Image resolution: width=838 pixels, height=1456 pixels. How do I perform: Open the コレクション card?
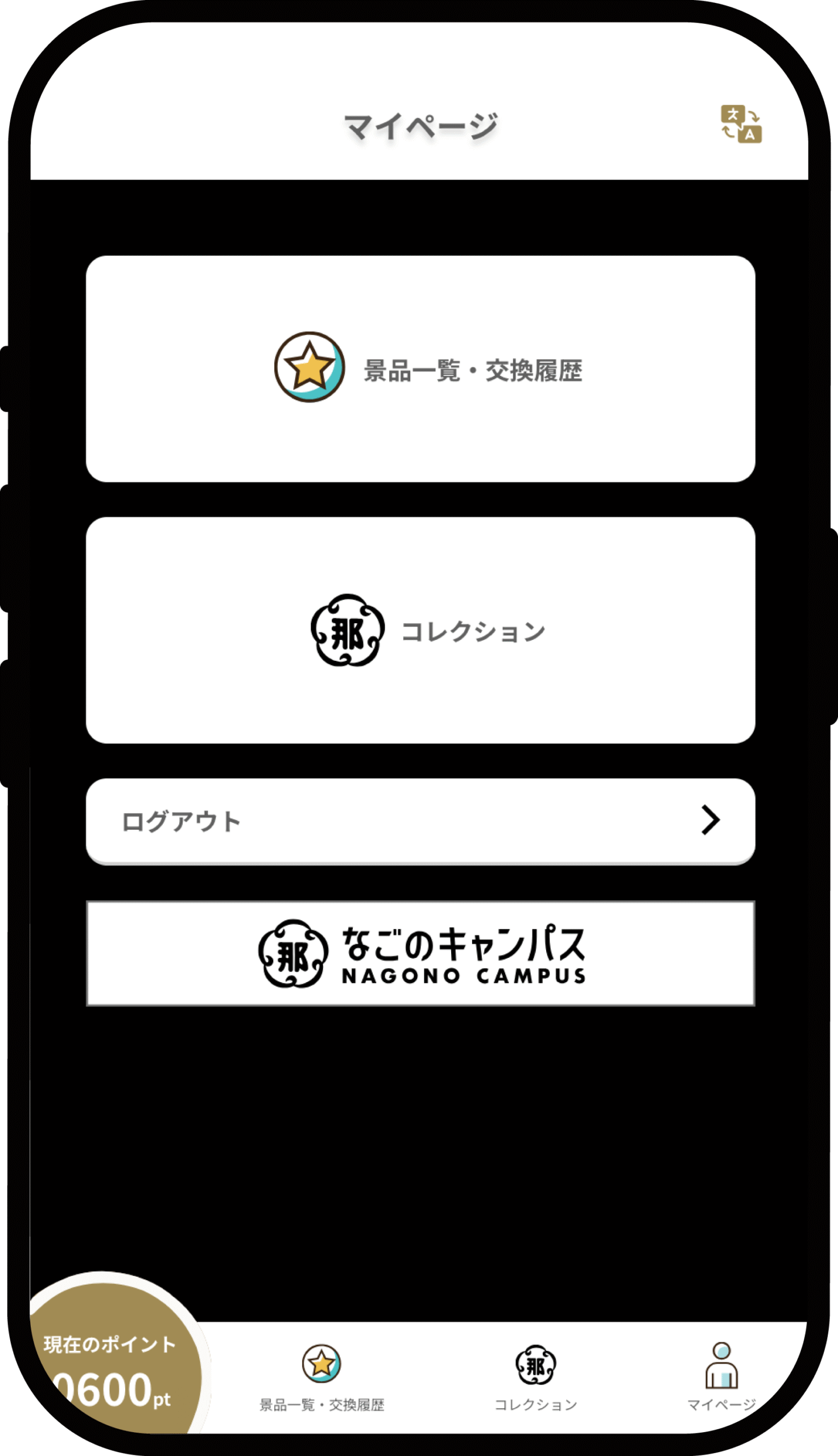420,631
